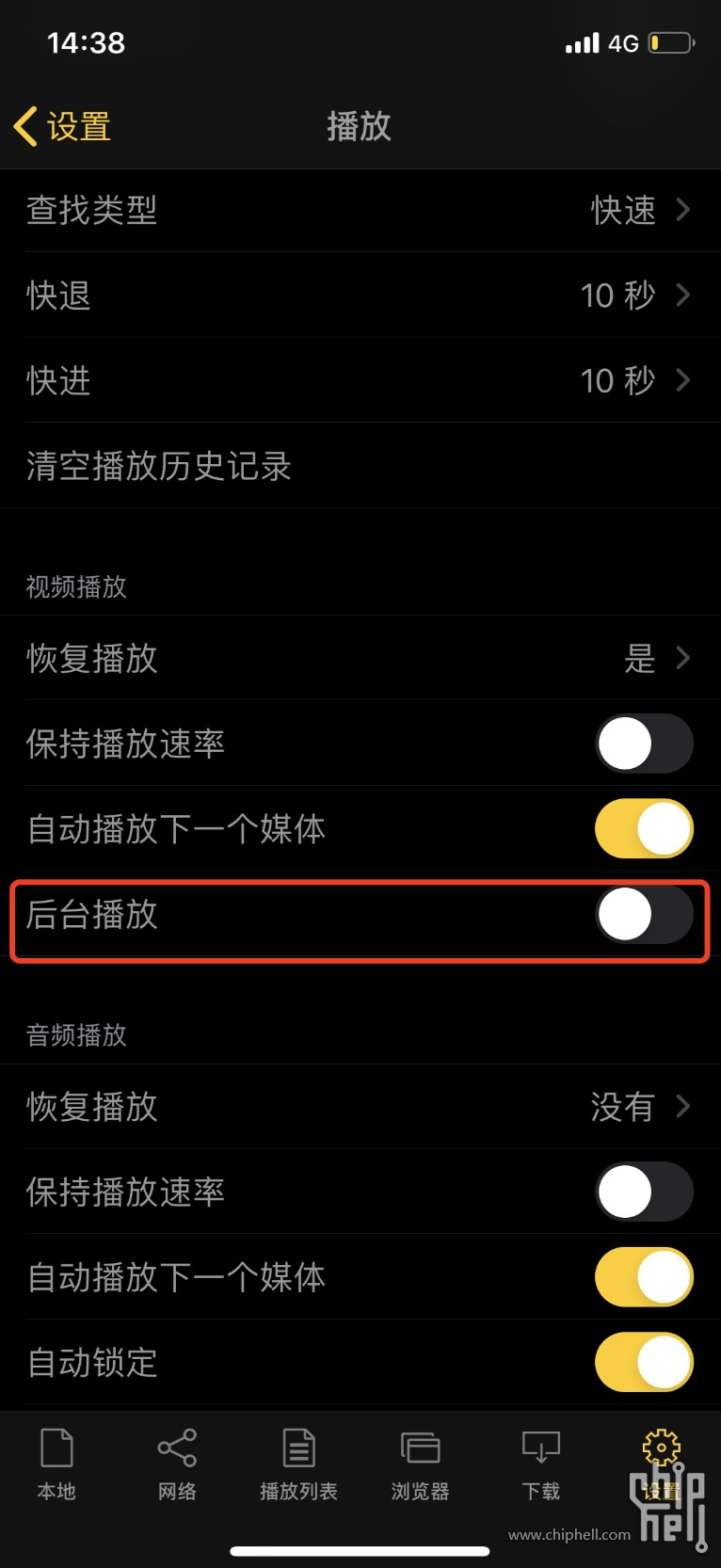This screenshot has height=1568, width=721.
Task: Switch to the 网络 tab
Action: click(x=177, y=1464)
